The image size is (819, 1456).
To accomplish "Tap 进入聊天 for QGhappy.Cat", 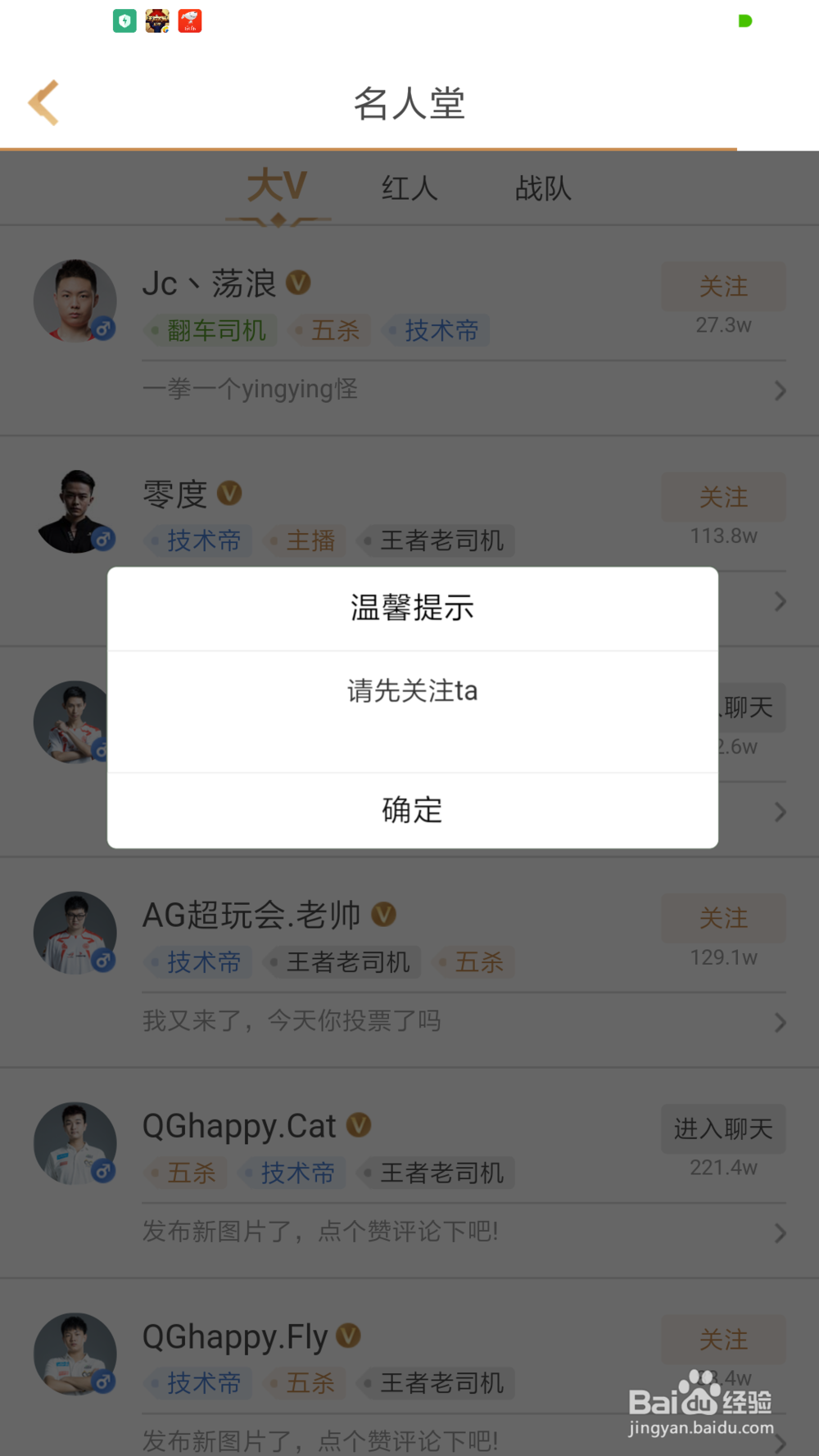I will point(723,1128).
